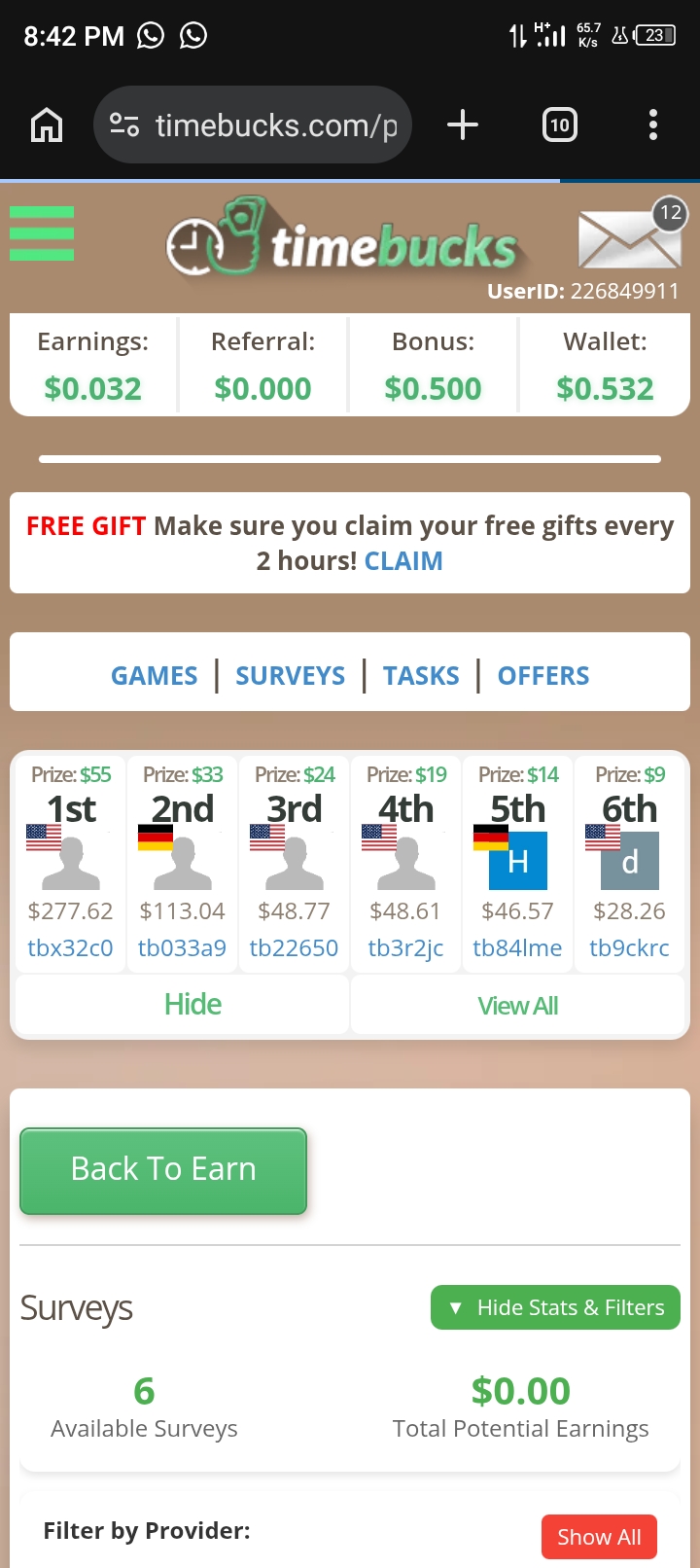Collapse with Hide Stats & Filters
The width and height of the screenshot is (700, 1568).
[x=555, y=1307]
